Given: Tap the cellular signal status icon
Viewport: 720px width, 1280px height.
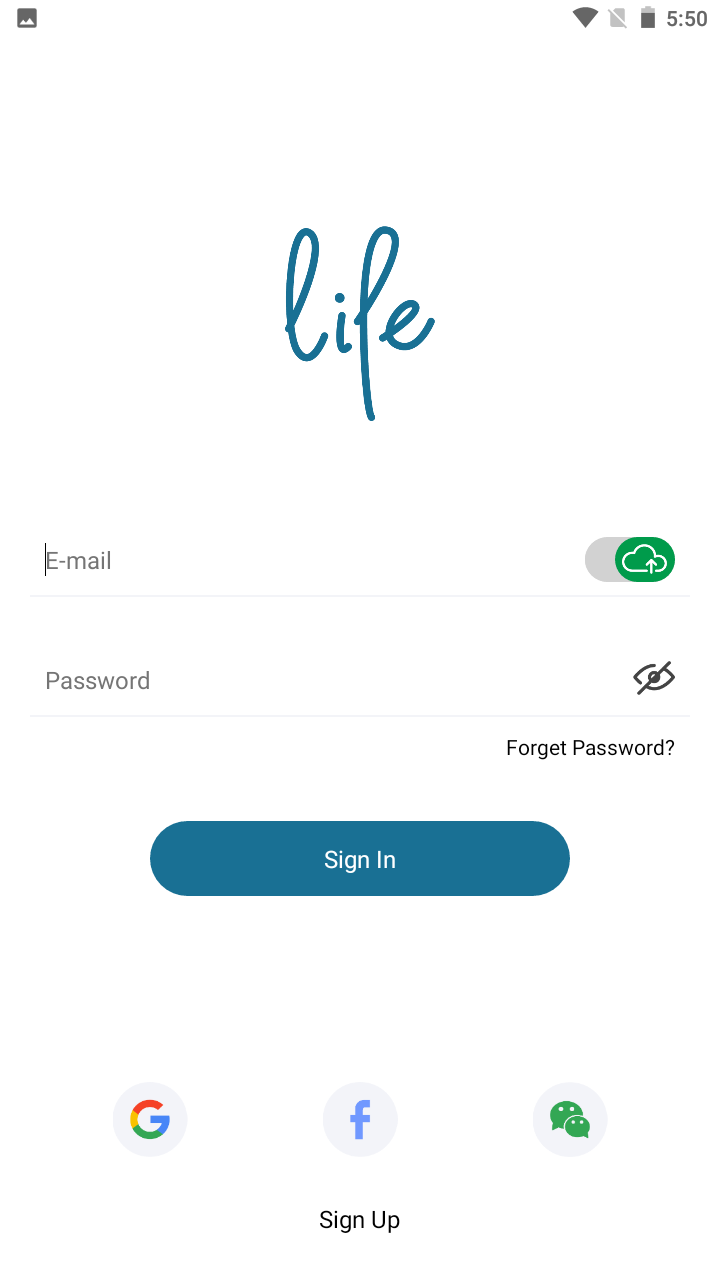Looking at the screenshot, I should pyautogui.click(x=615, y=17).
